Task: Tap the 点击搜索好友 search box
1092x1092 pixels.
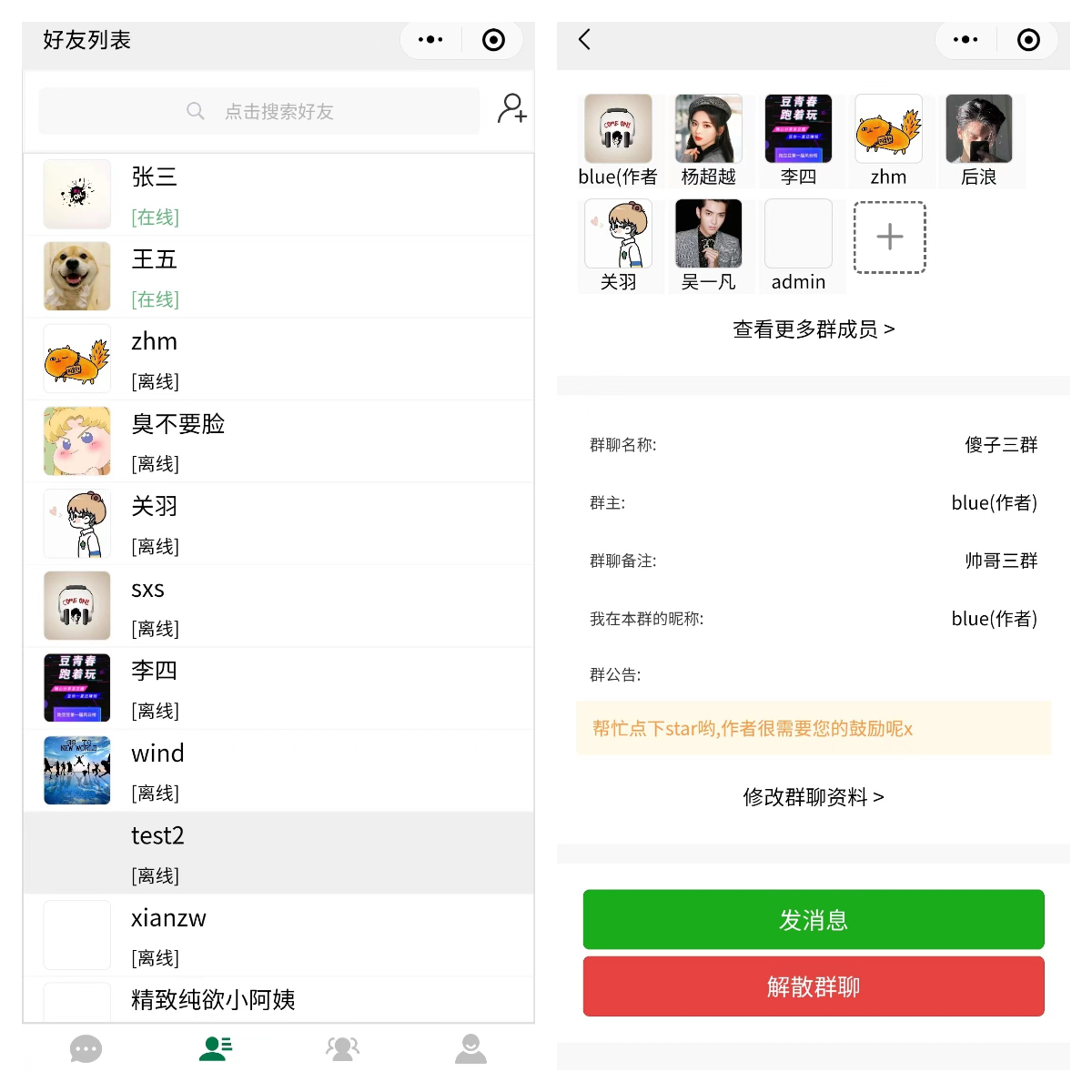Action: pos(259,111)
